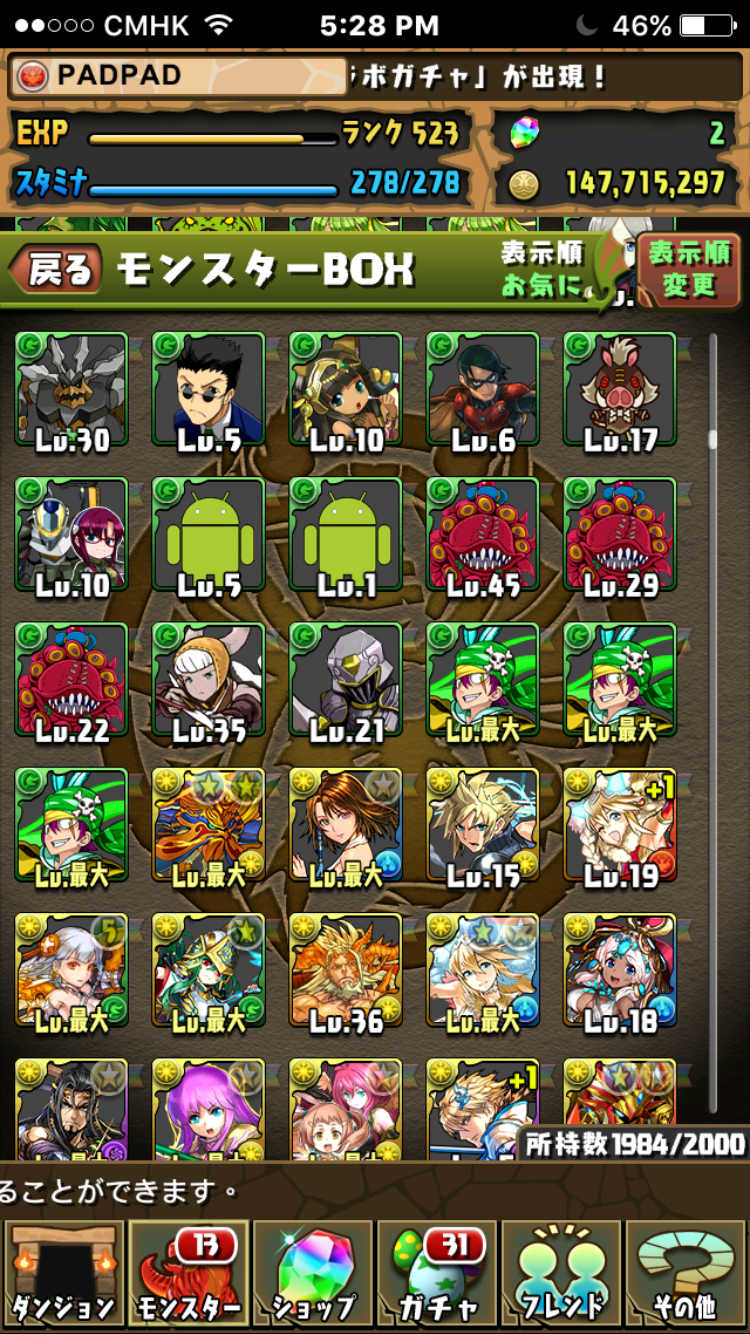
Task: Select the Lv.17 boar monster
Action: point(620,391)
